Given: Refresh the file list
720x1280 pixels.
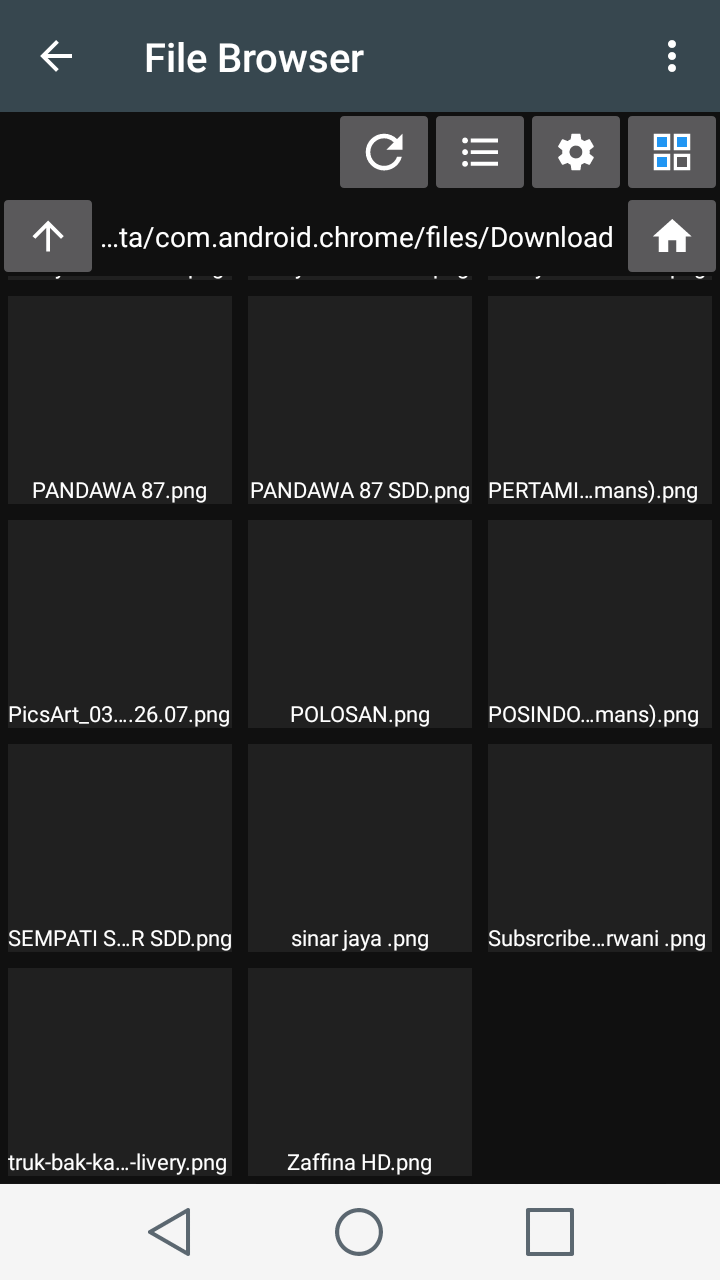Looking at the screenshot, I should [384, 152].
